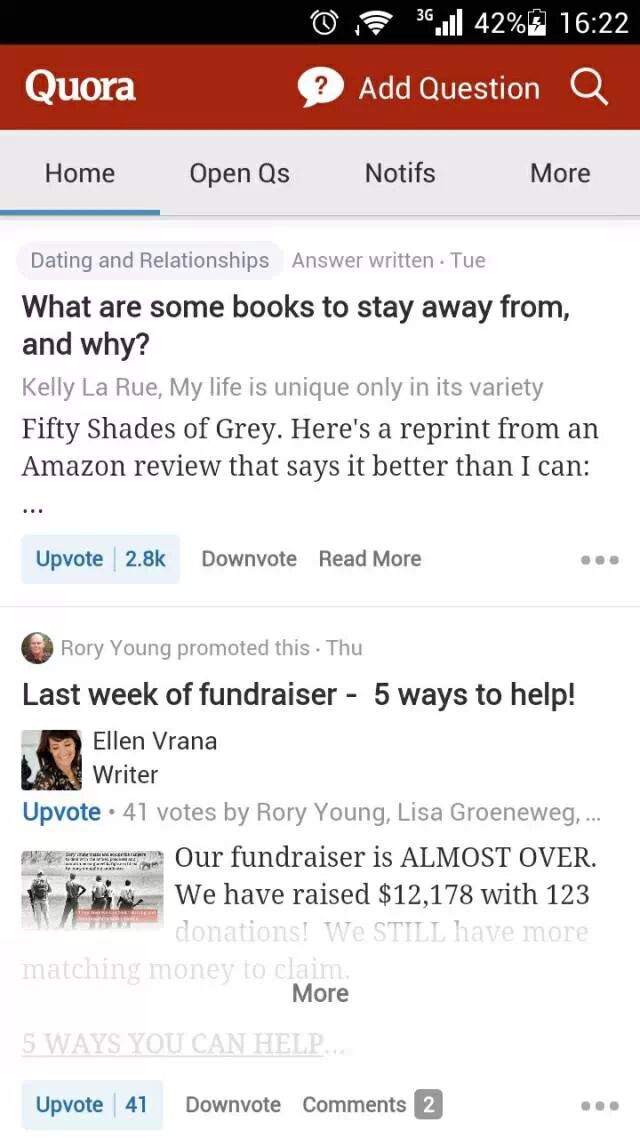Image resolution: width=640 pixels, height=1138 pixels.
Task: Switch to the Notifs tab
Action: coord(400,173)
